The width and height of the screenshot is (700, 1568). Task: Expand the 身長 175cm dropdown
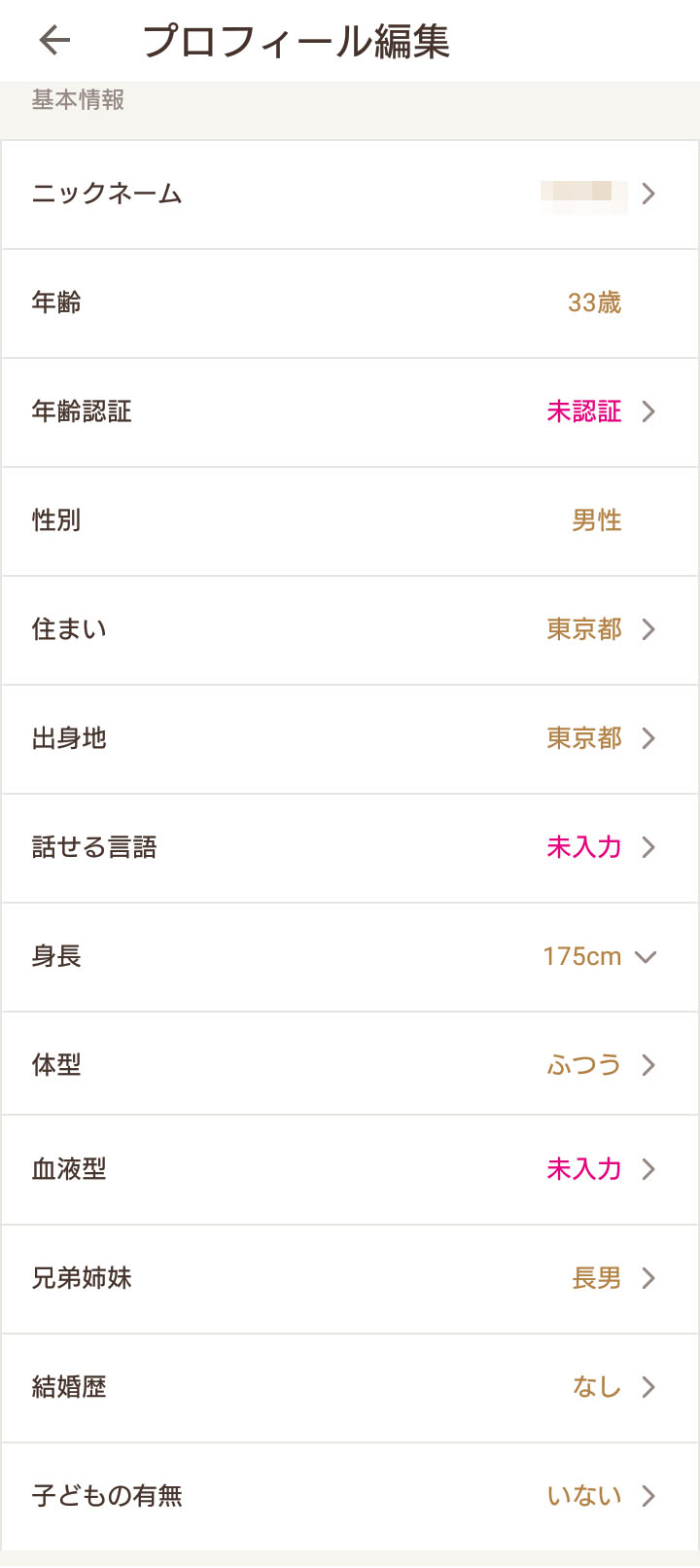[350, 957]
